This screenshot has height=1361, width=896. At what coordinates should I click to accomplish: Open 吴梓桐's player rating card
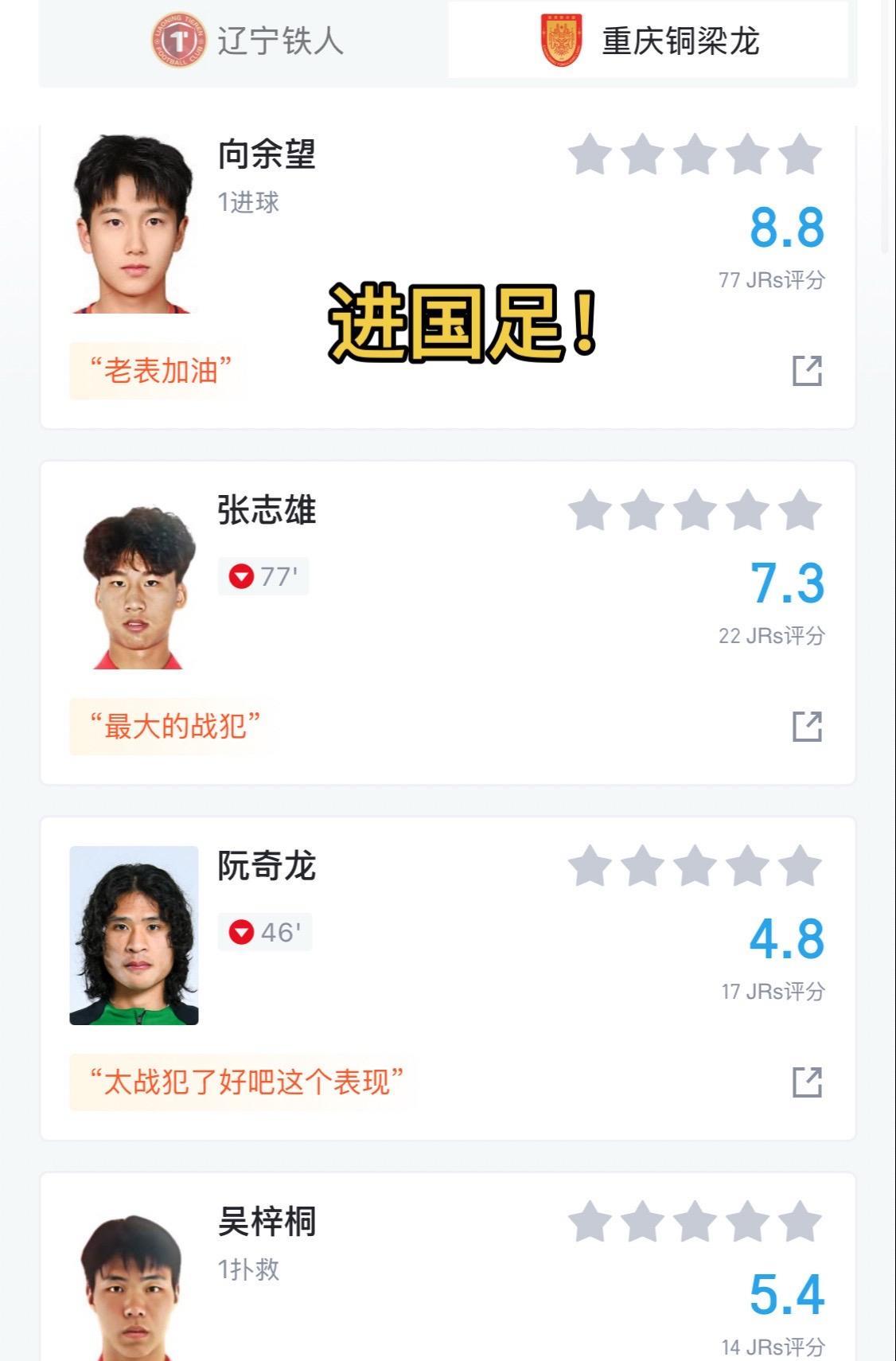(x=267, y=1222)
